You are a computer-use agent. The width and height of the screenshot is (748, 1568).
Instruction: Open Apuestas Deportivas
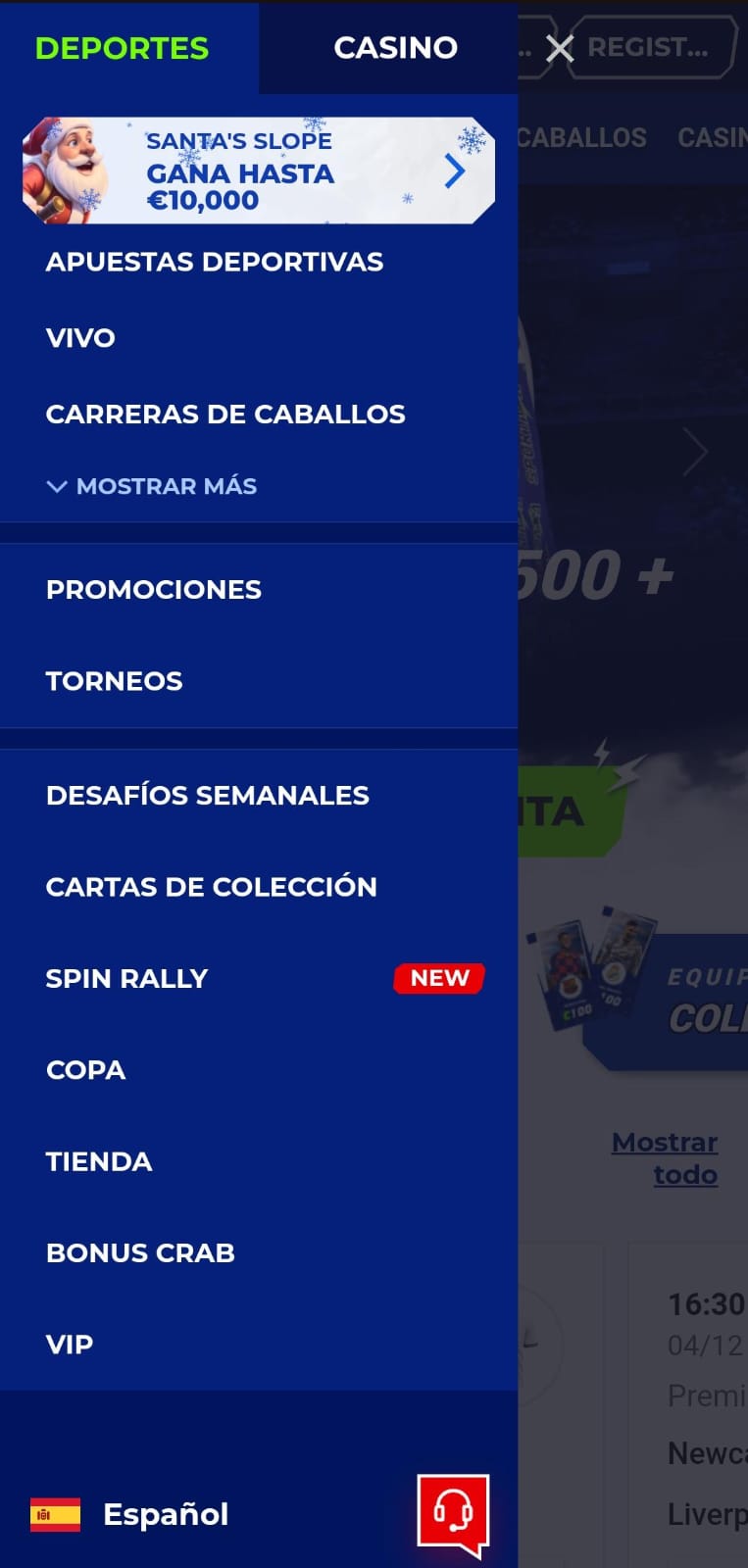(x=215, y=262)
